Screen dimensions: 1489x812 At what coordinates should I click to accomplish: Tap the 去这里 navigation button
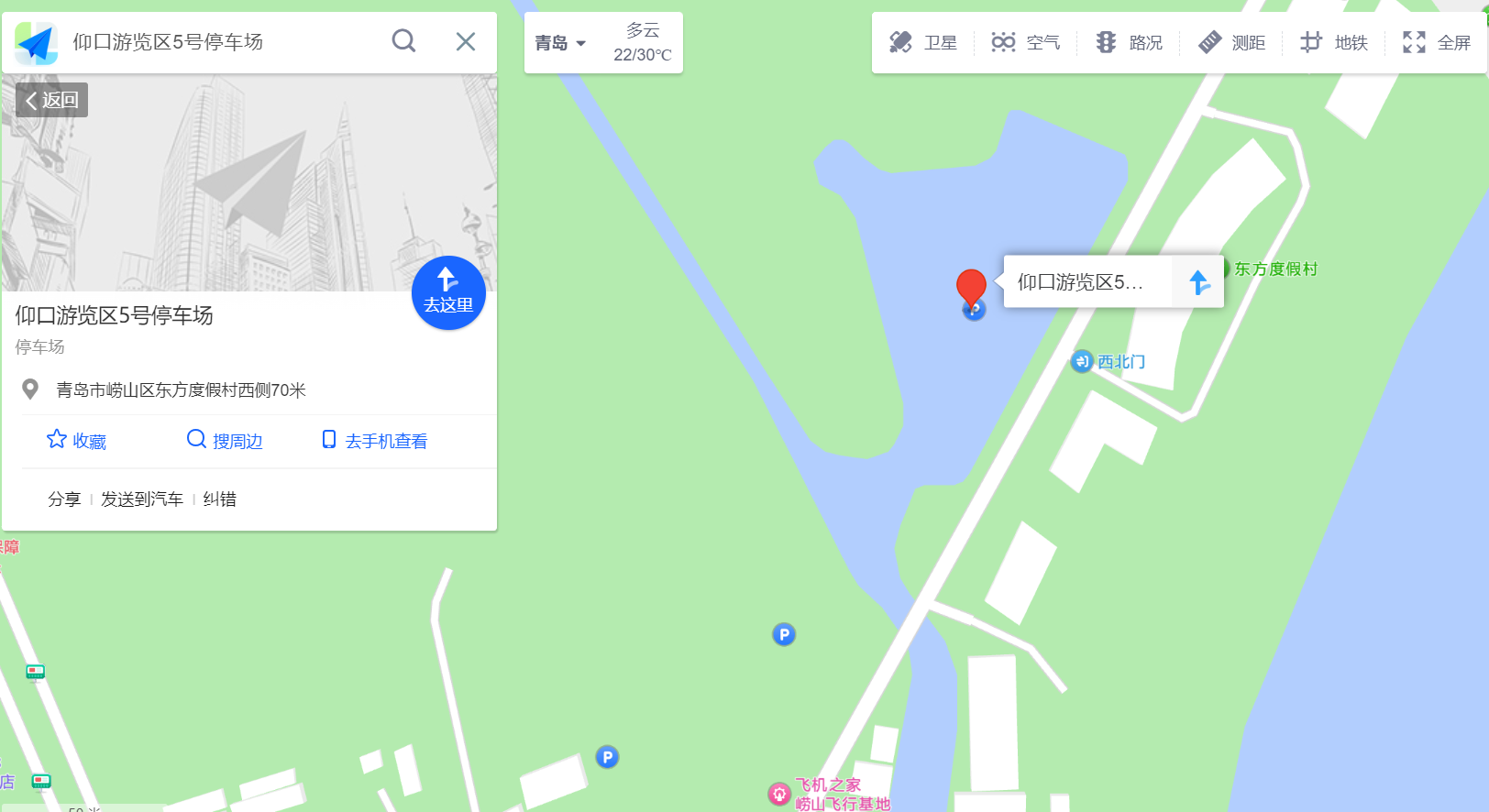[448, 292]
